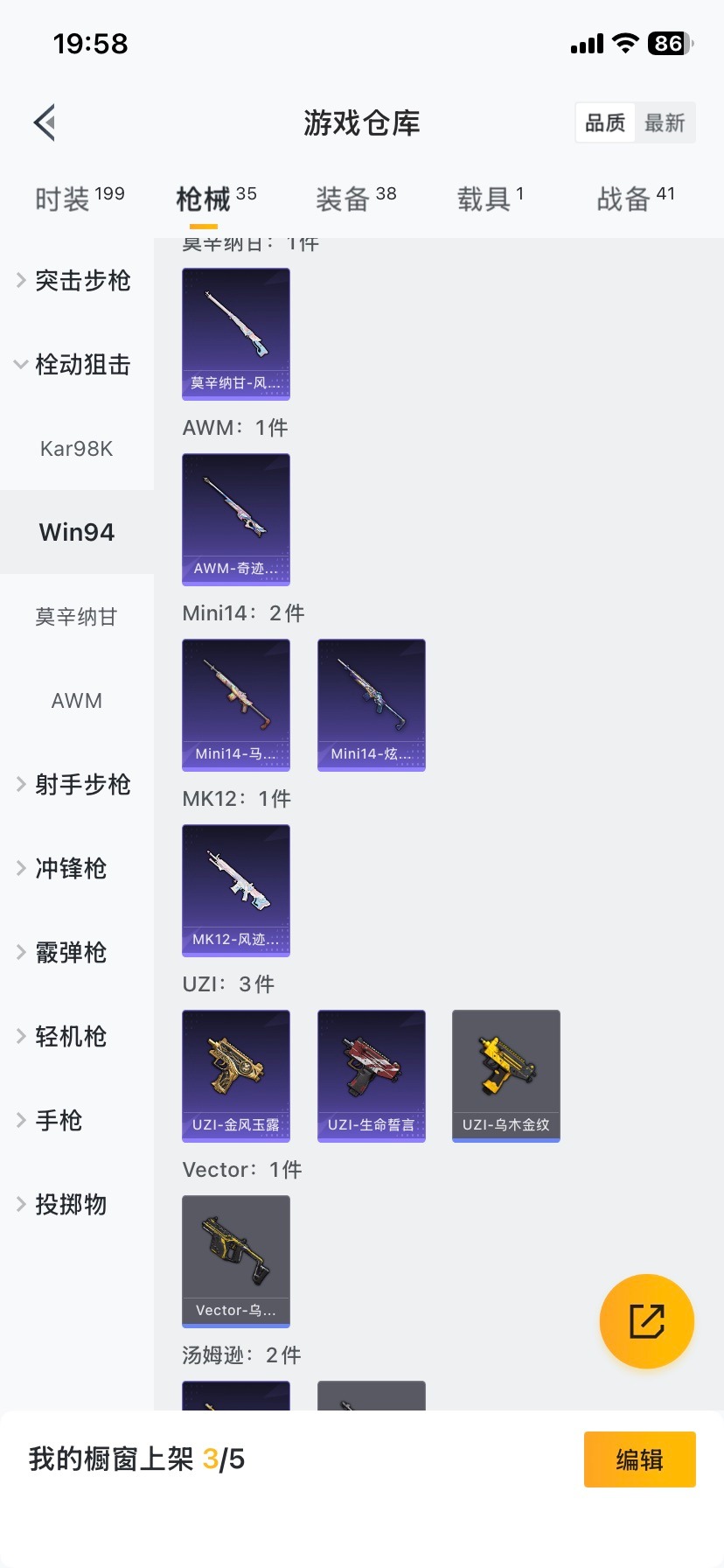Tap the 我的橱窗上架 3/5 text
This screenshot has width=724, height=1568.
[x=136, y=1459]
